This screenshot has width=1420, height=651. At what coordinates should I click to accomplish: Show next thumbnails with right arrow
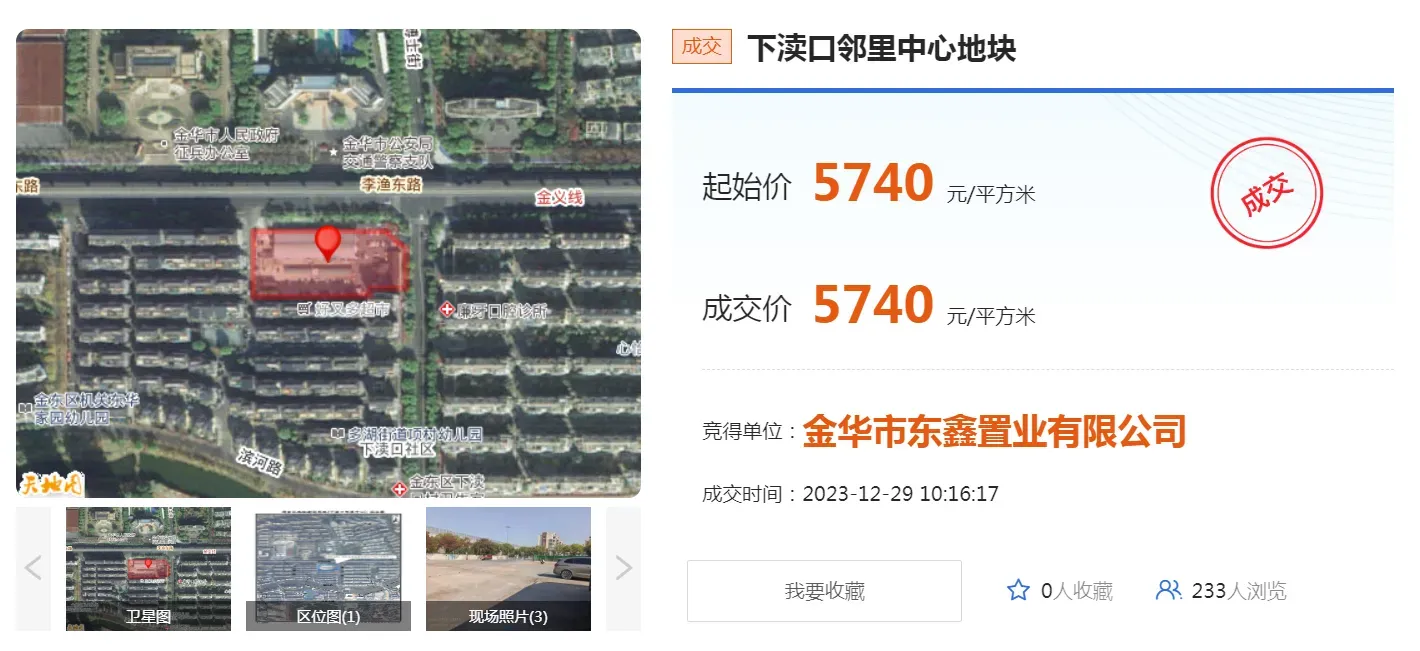[623, 568]
